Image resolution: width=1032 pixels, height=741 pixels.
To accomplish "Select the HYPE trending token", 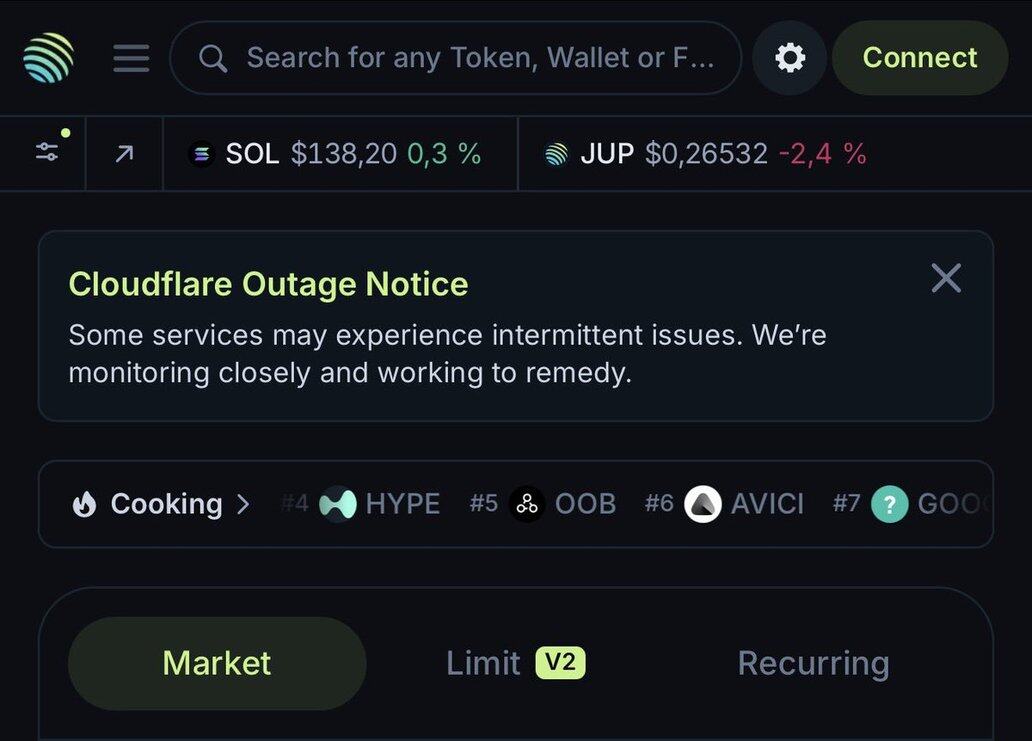I will [380, 504].
